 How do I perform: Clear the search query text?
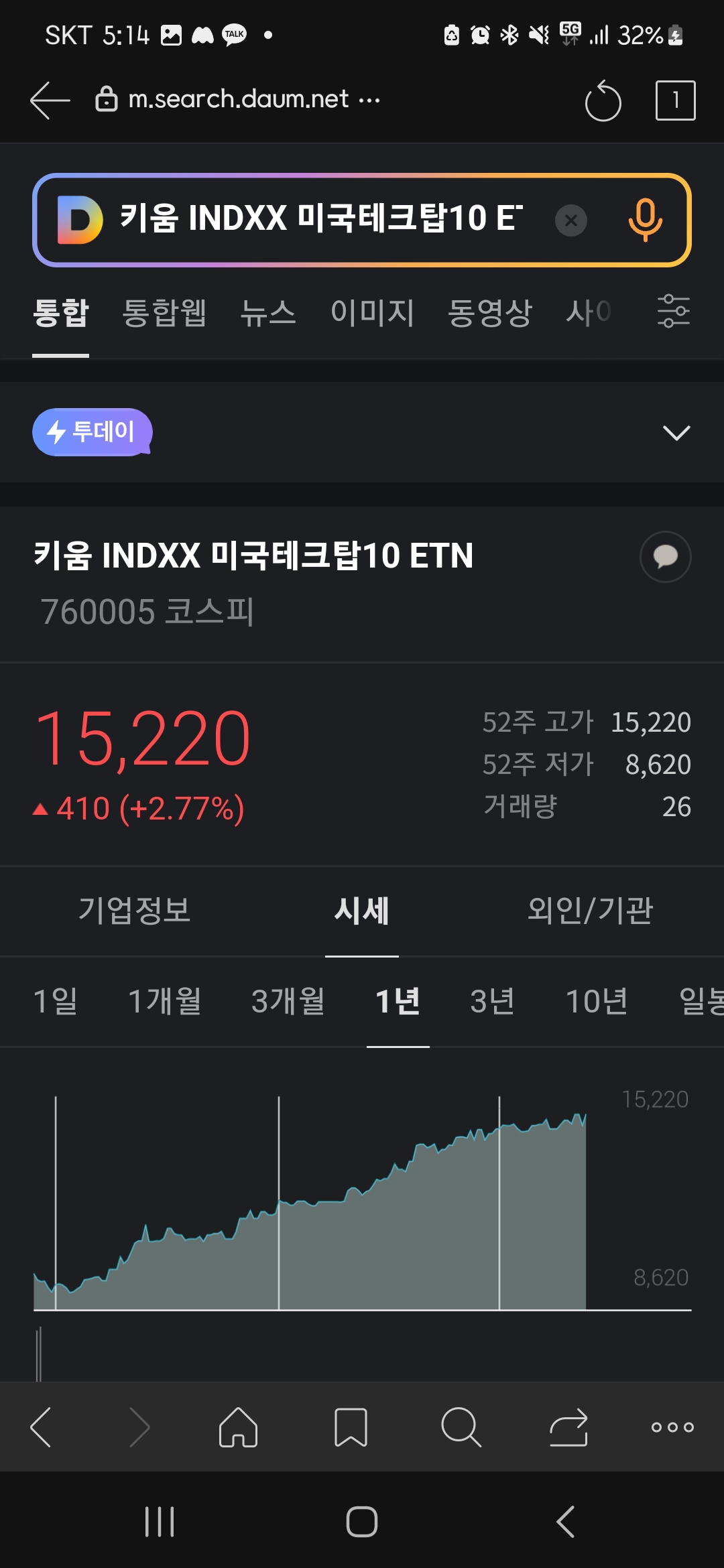point(571,220)
